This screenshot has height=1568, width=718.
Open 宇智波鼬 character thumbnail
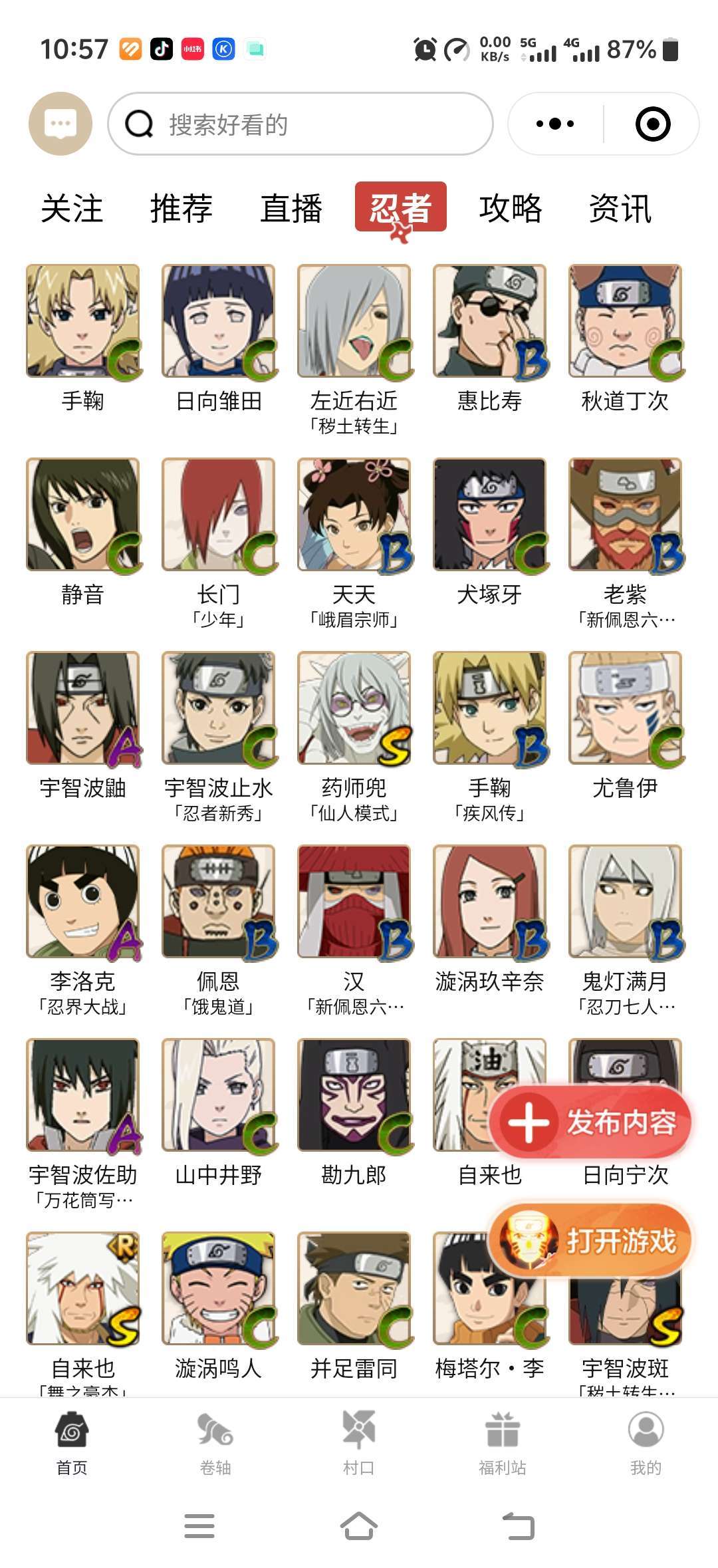(82, 708)
